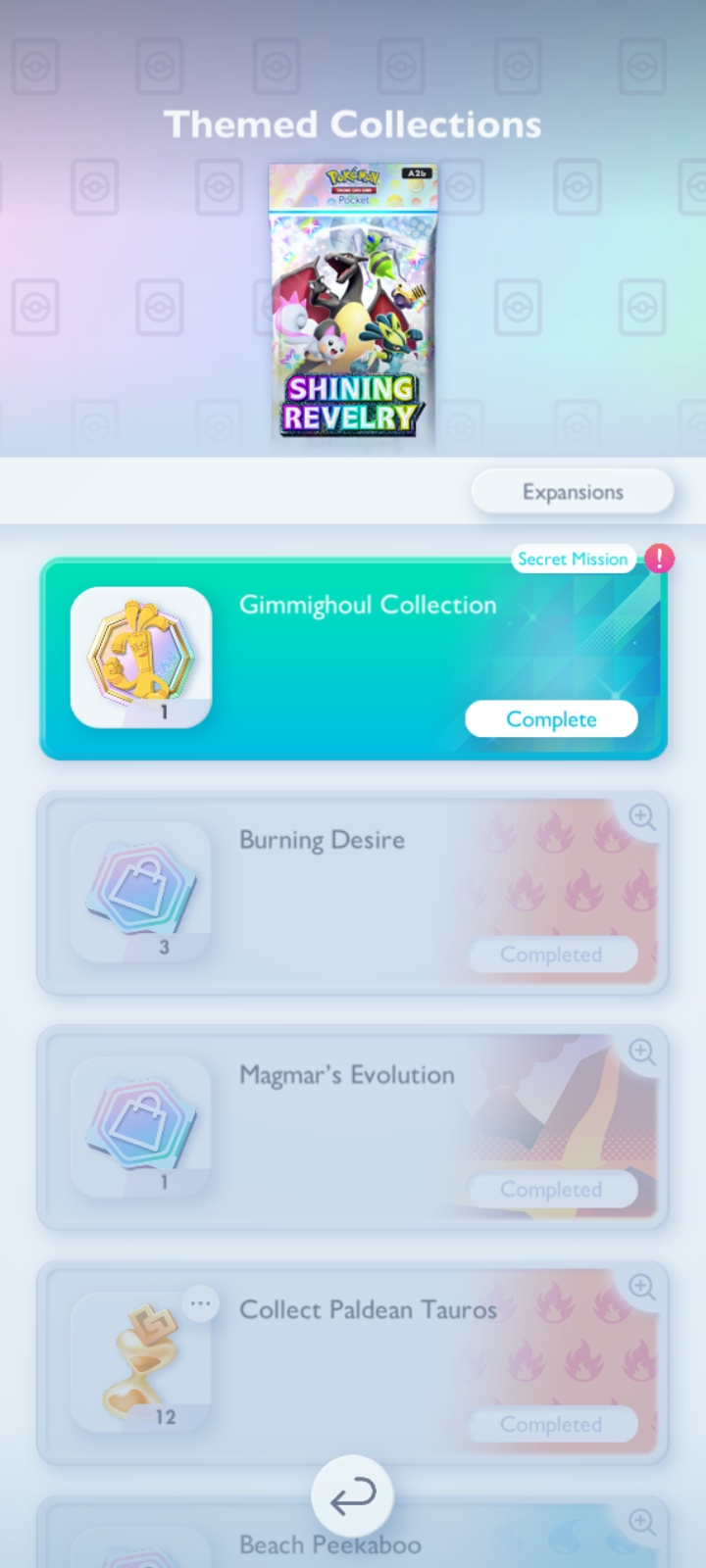Zoom into Beach Peekaboo mission details
This screenshot has width=706, height=1568.
click(642, 1521)
